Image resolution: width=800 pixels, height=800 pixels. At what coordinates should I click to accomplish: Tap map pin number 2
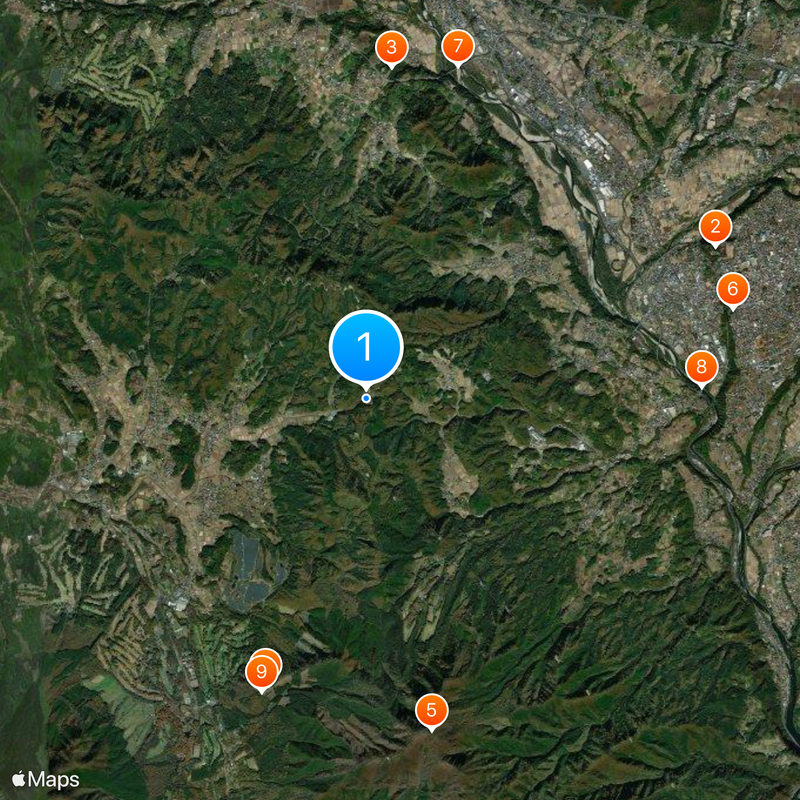click(x=715, y=226)
